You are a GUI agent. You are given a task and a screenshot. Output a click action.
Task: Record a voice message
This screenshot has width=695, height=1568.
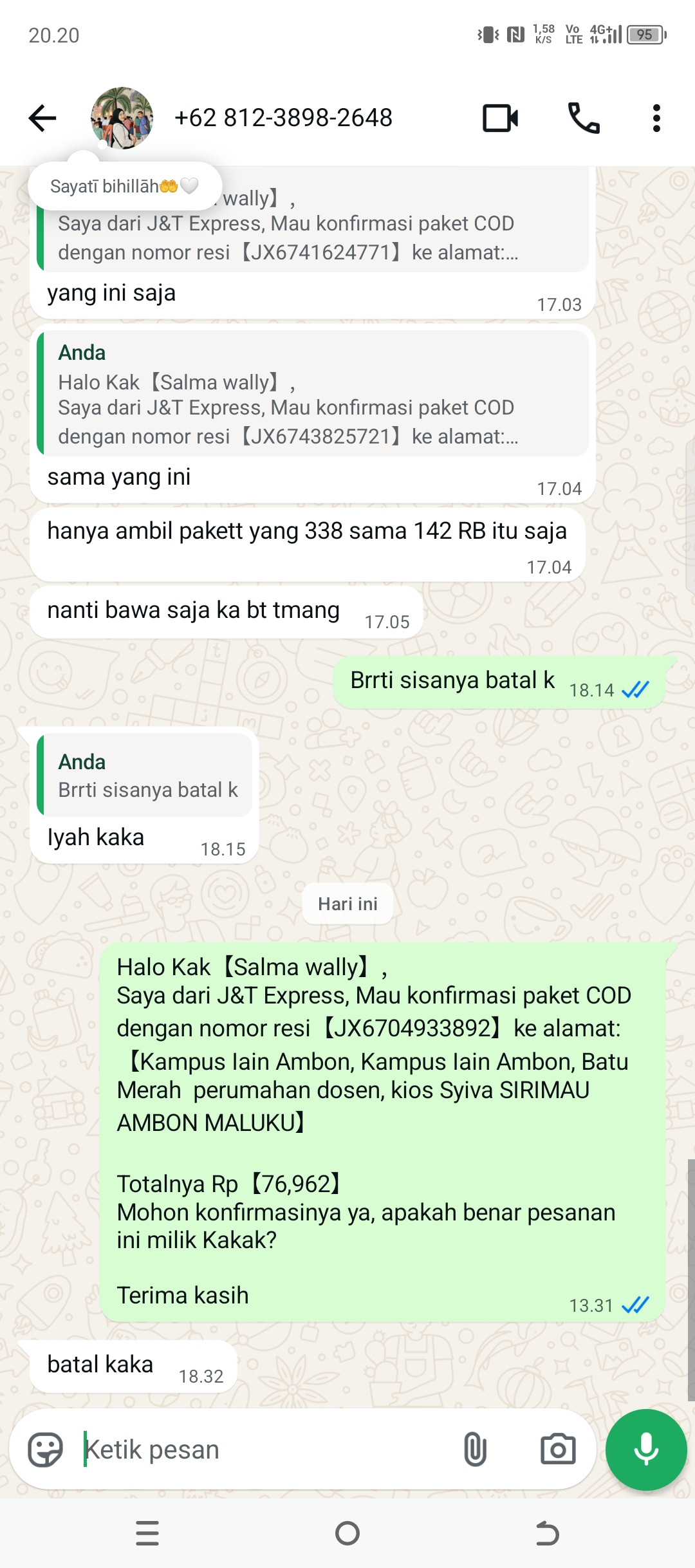point(645,1450)
